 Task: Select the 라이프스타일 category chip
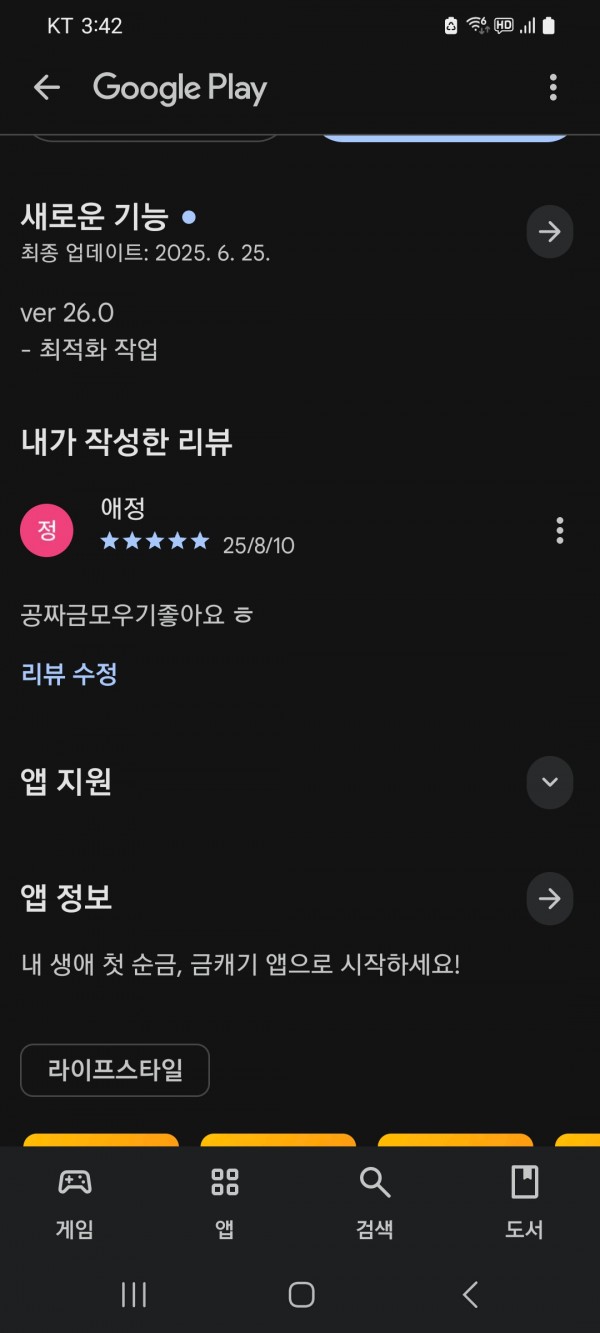tap(115, 1071)
